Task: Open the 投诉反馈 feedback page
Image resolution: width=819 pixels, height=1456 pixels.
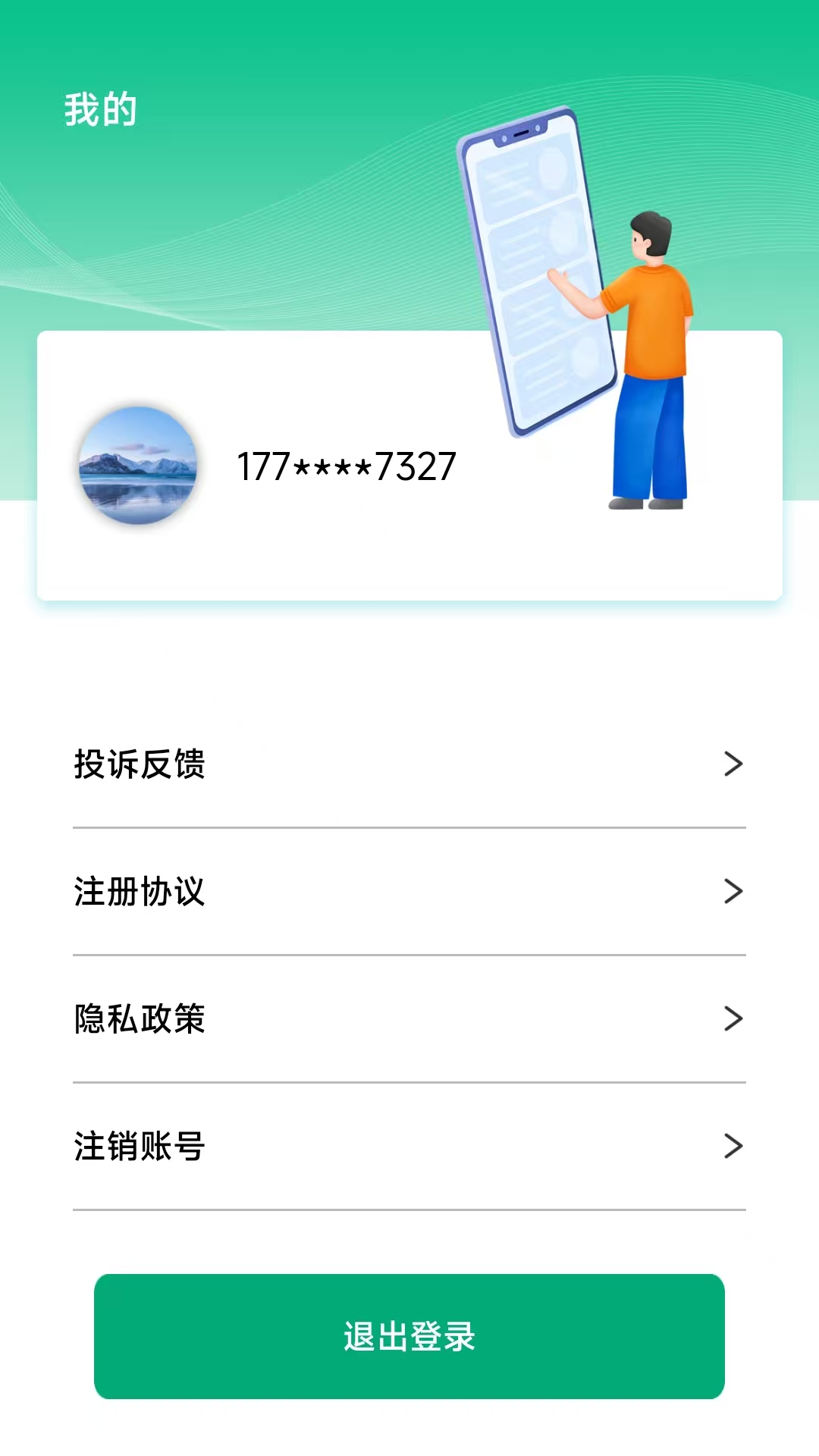Action: coord(409,764)
